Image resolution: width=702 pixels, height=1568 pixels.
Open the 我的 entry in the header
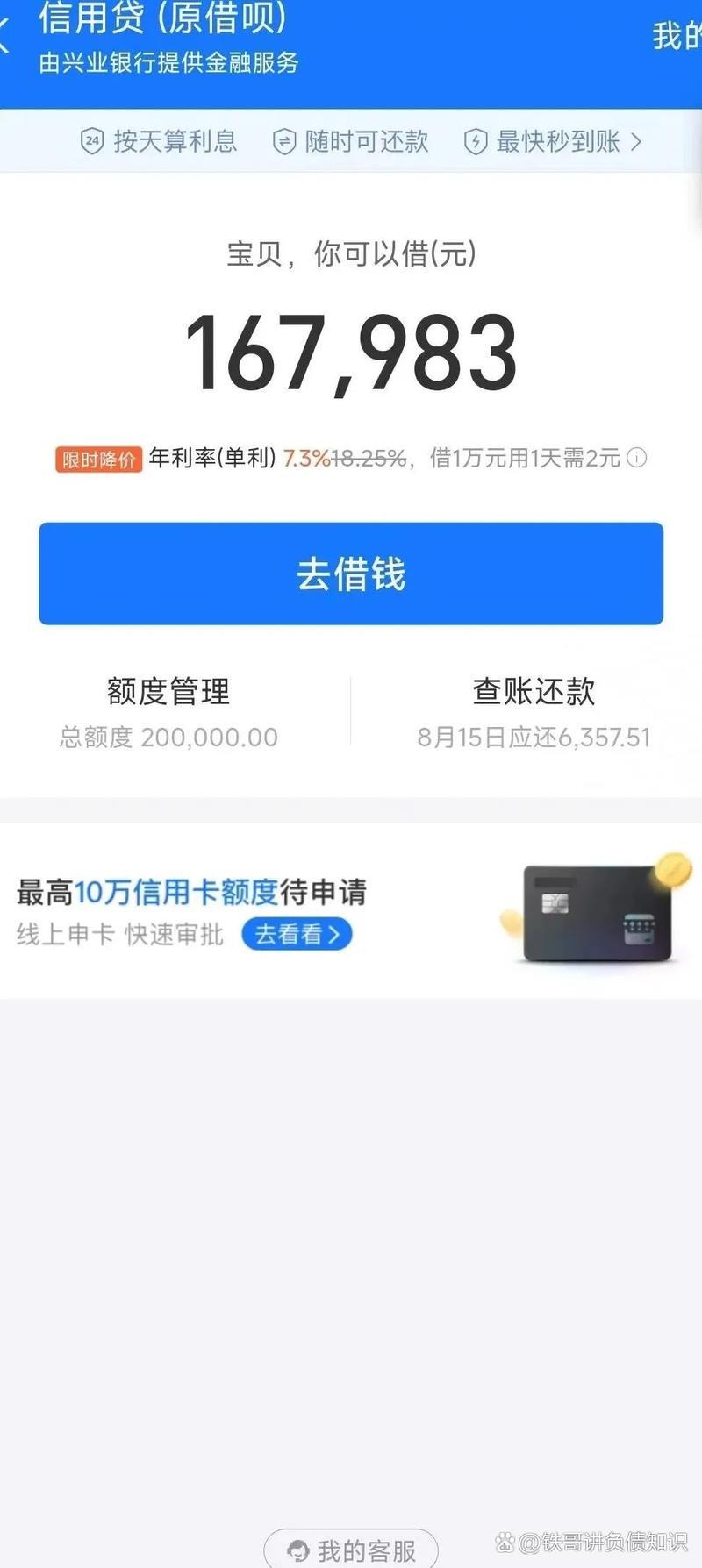click(x=677, y=37)
